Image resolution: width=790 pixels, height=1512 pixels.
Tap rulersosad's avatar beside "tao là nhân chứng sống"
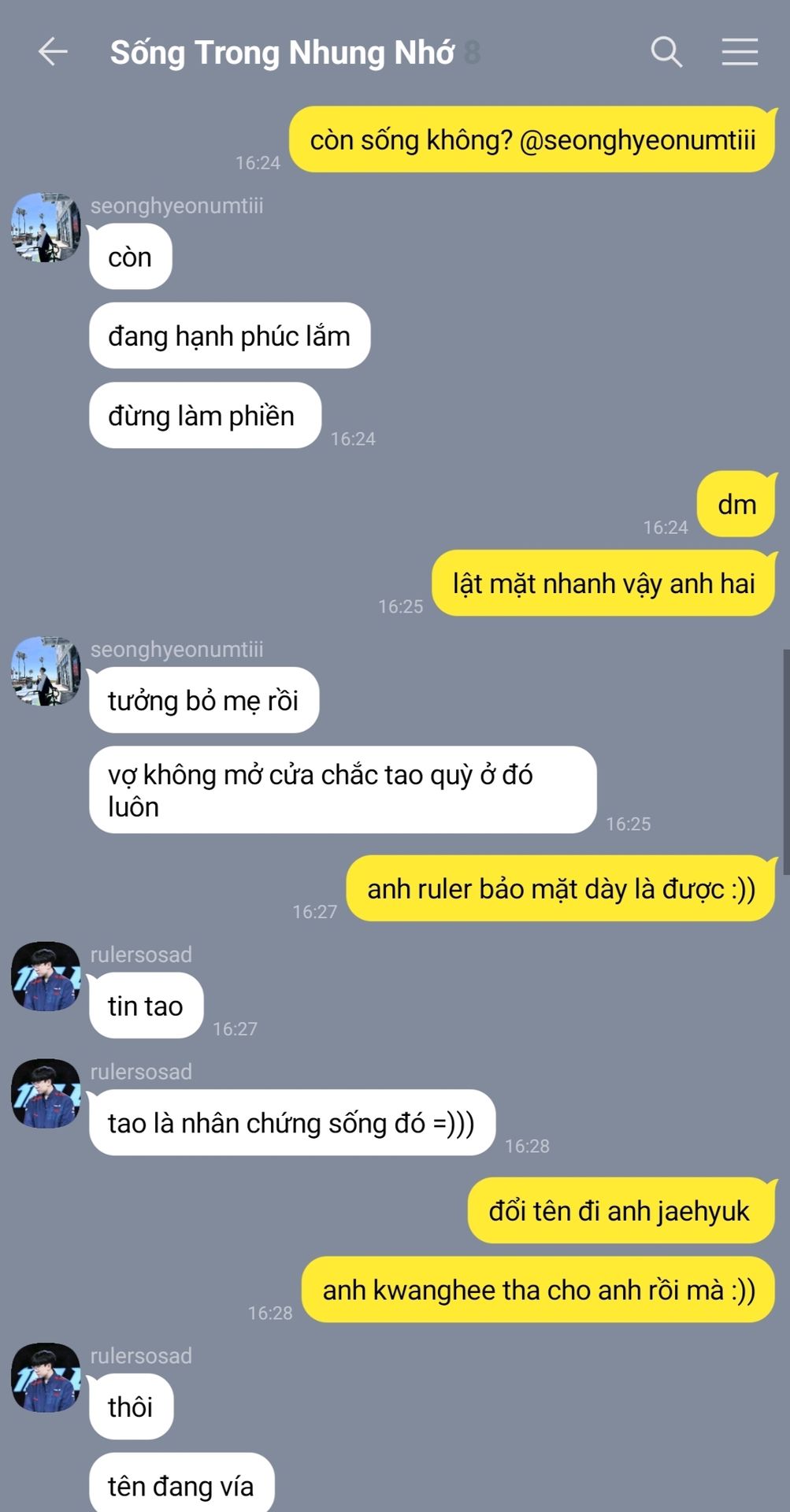(x=46, y=1093)
